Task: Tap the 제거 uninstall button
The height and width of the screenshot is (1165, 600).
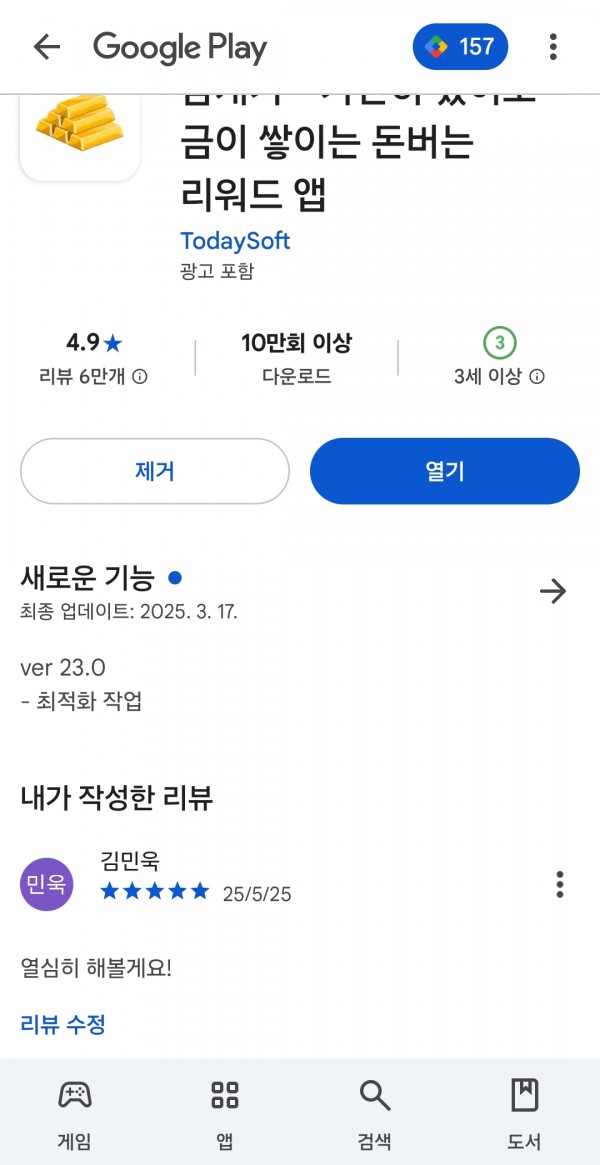Action: 154,471
